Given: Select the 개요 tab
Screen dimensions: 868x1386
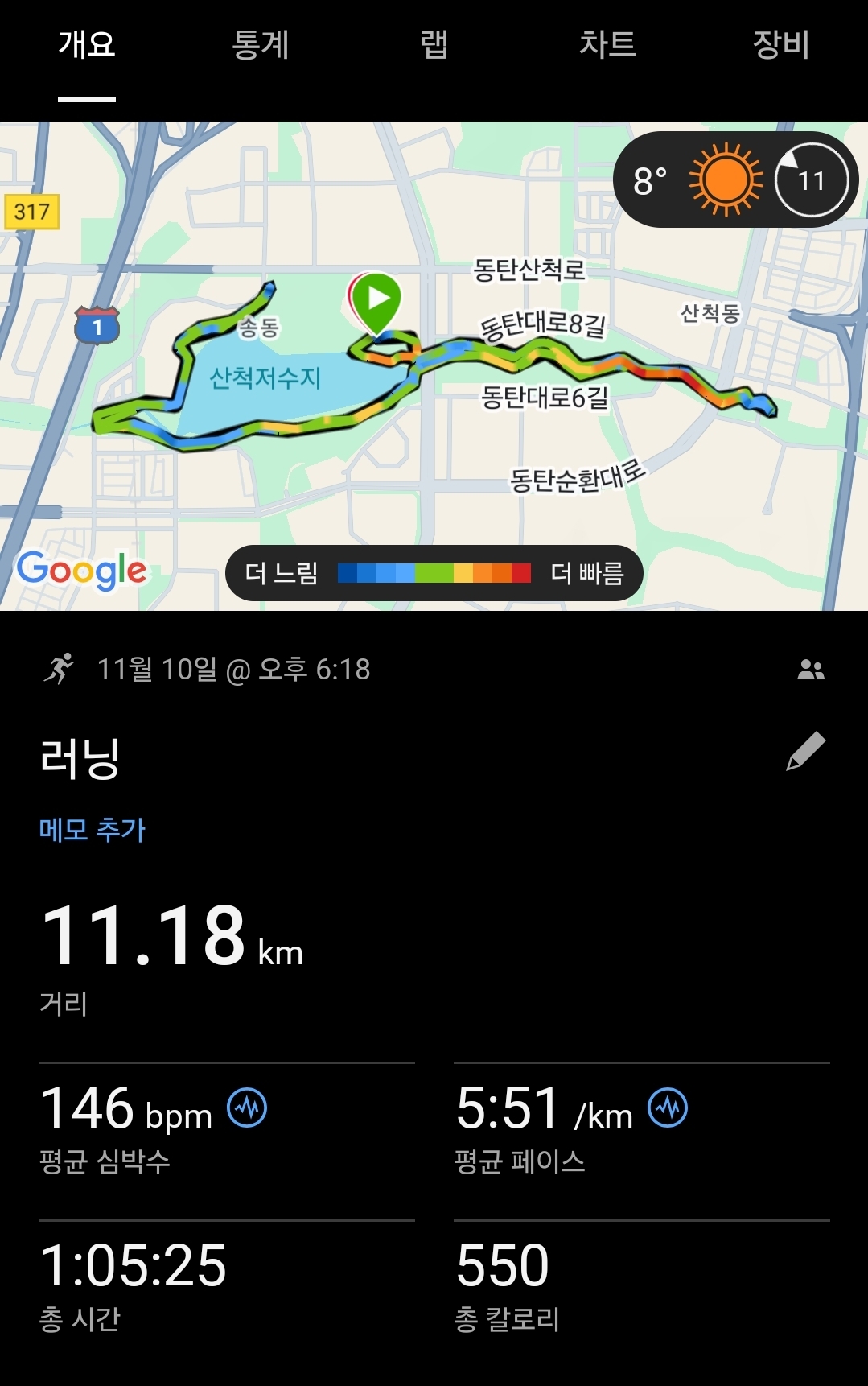Looking at the screenshot, I should 85,47.
